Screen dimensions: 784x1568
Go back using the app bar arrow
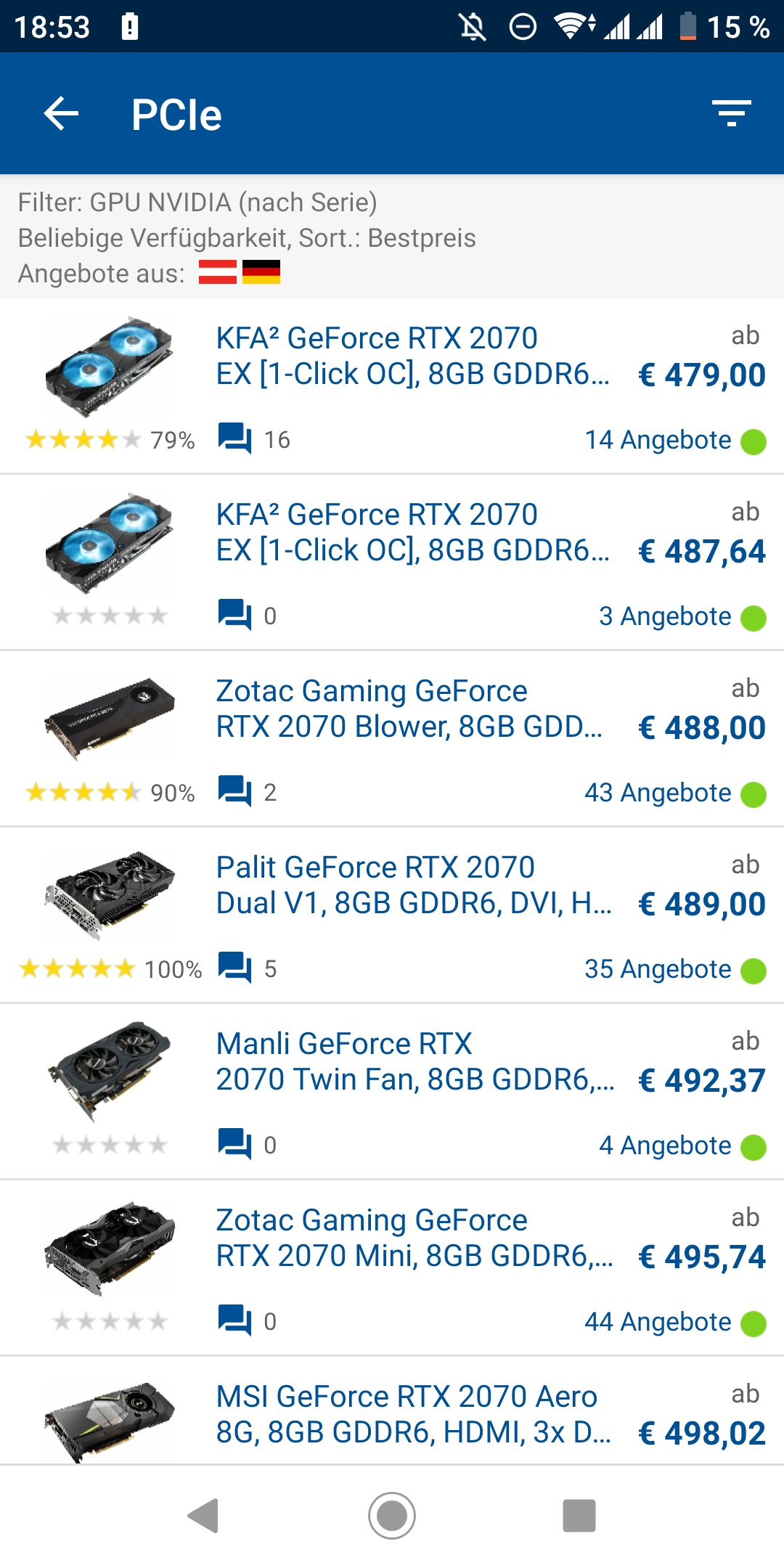click(61, 114)
